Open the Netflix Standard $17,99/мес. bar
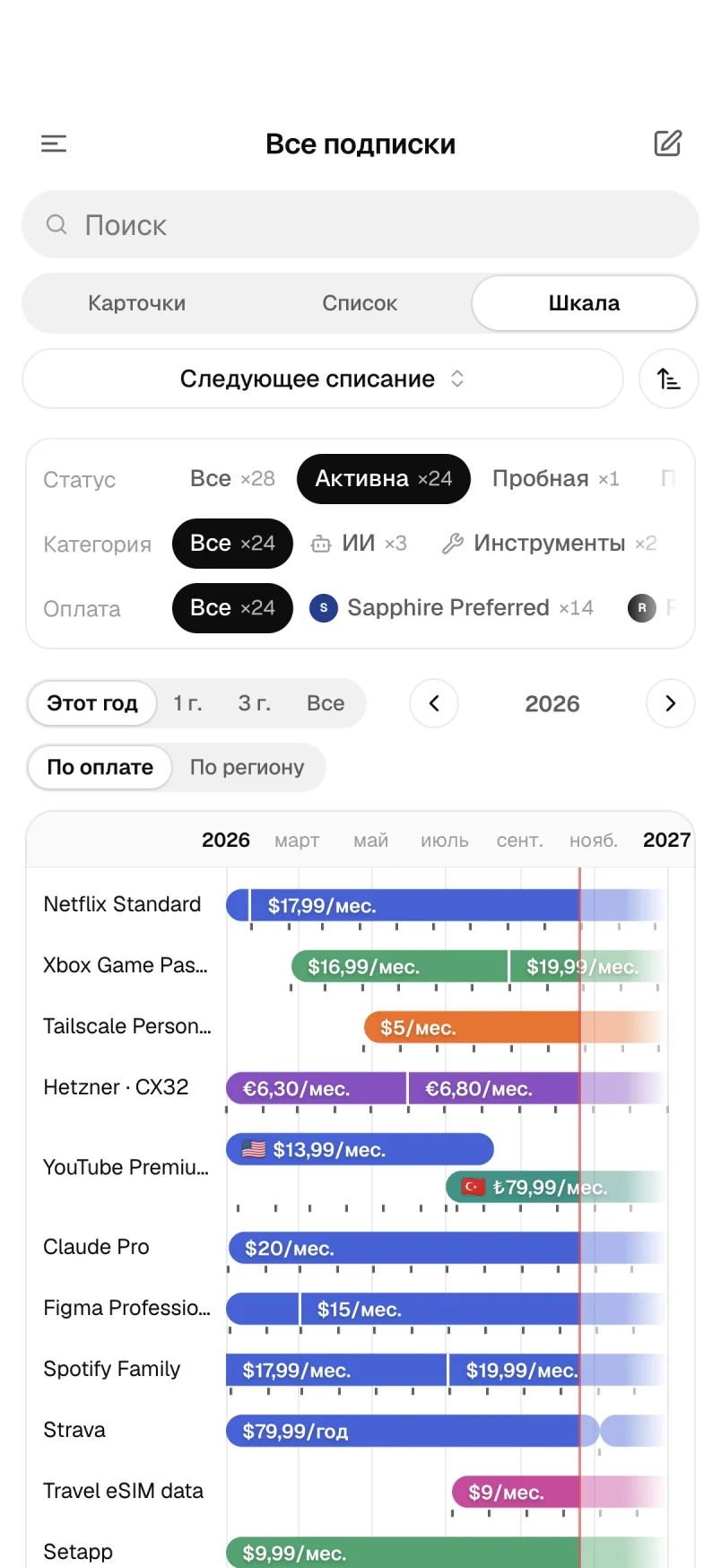 [415, 905]
